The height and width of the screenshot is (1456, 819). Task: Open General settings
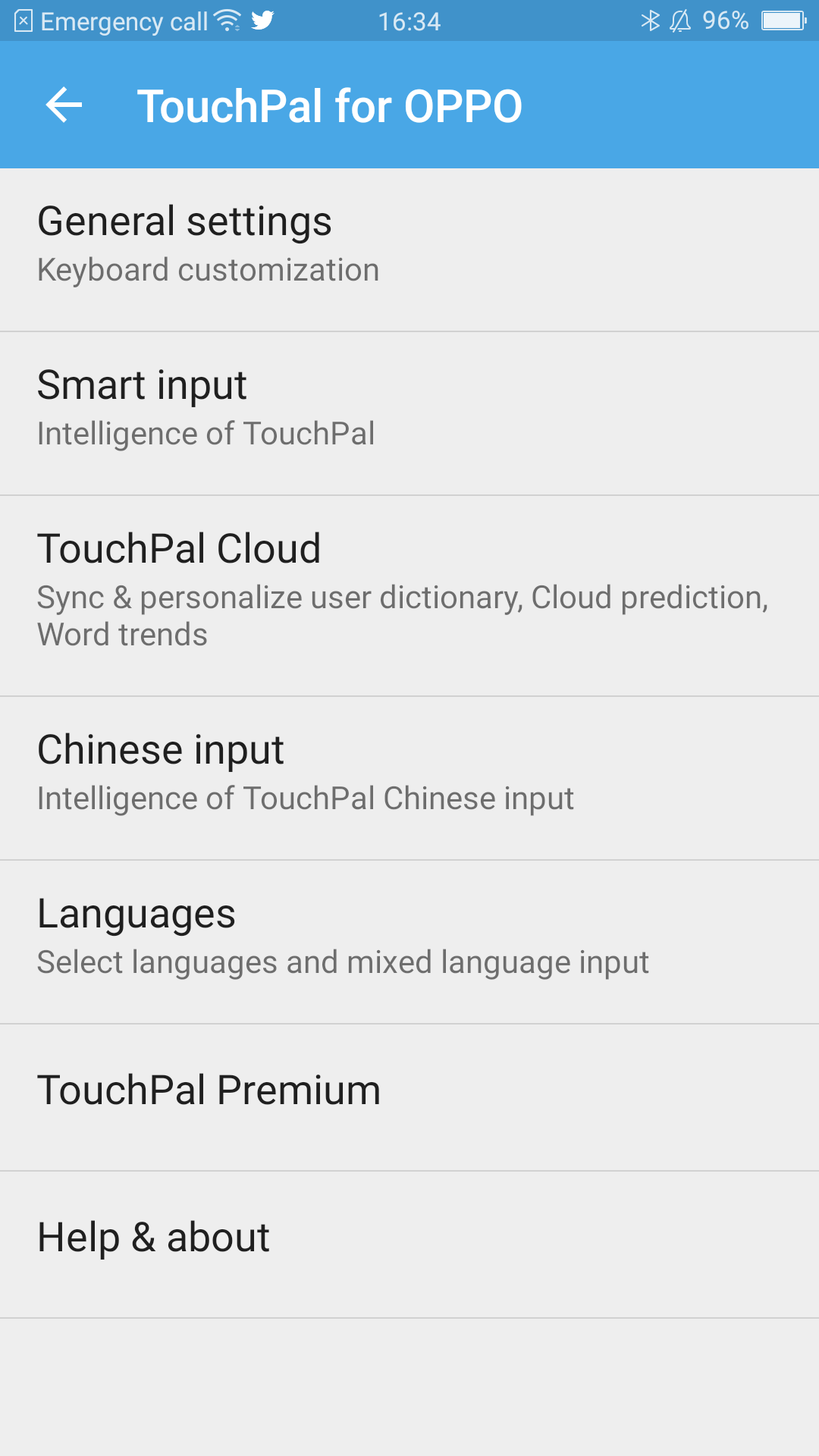[x=409, y=249]
